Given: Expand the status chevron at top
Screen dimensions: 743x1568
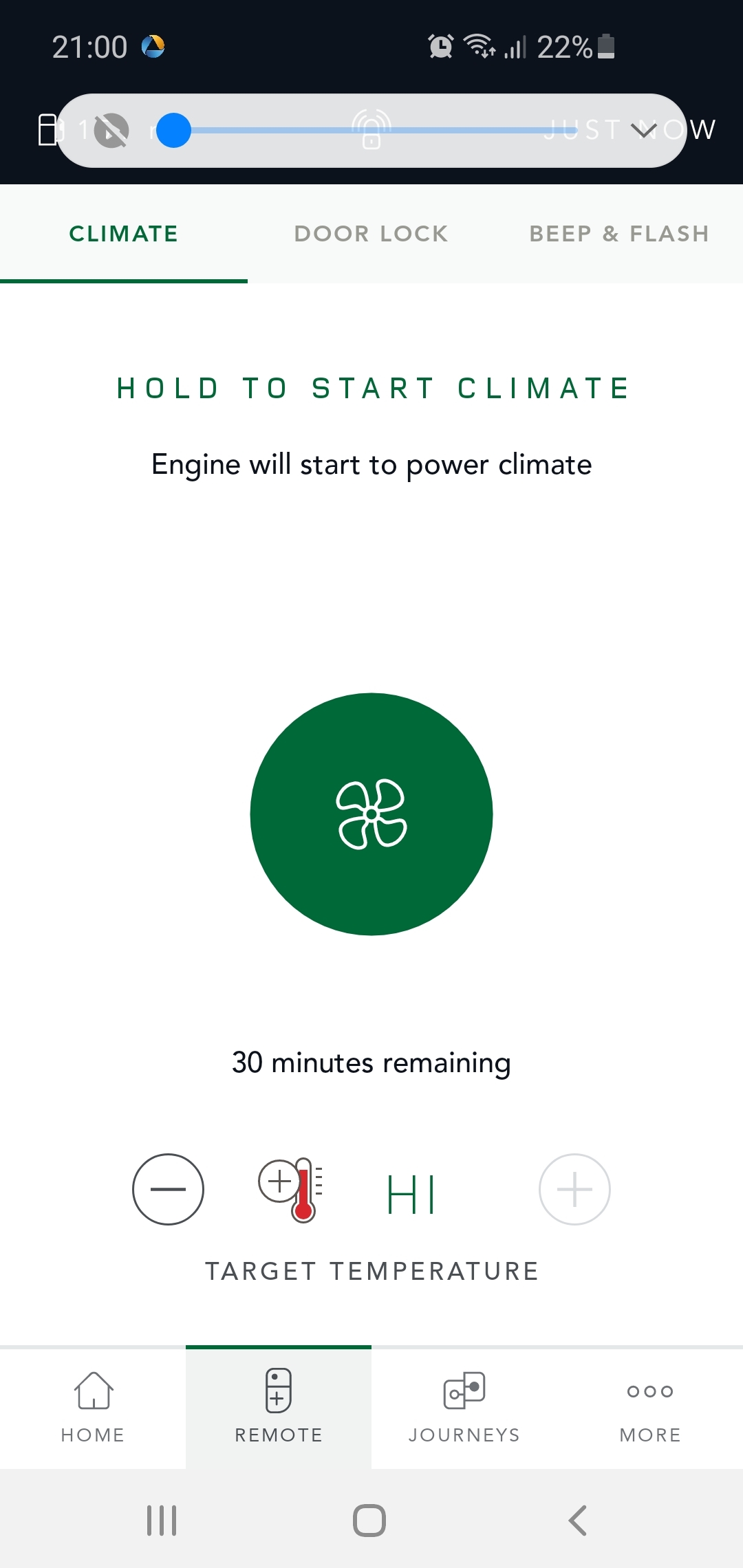Looking at the screenshot, I should click(x=644, y=130).
